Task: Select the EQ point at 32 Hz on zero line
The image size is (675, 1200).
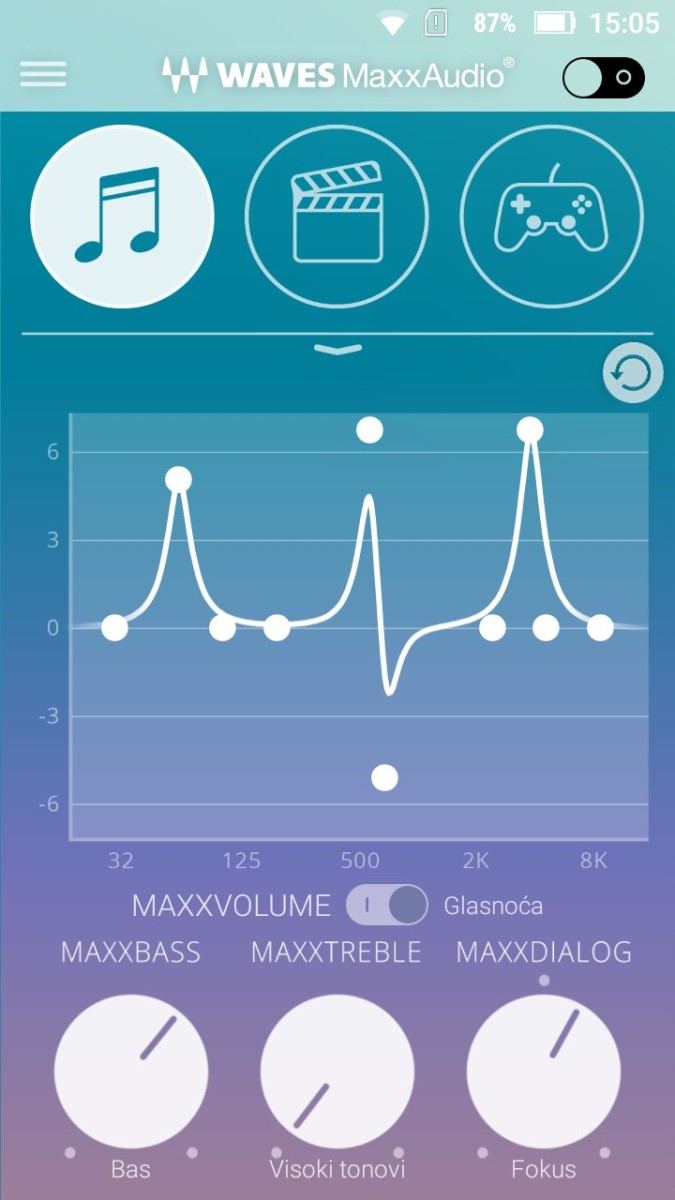Action: click(115, 628)
